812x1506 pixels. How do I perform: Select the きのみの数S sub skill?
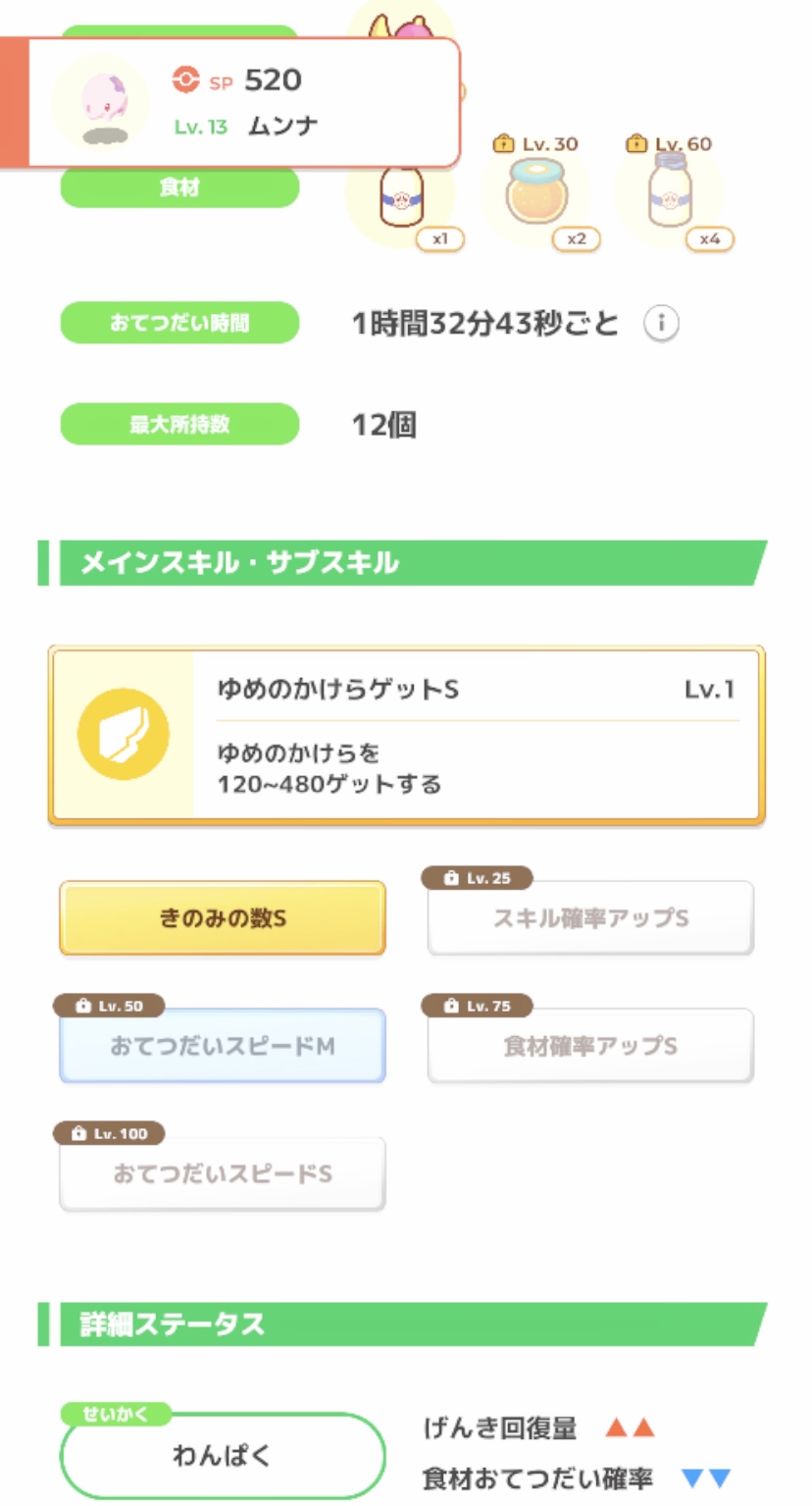click(223, 918)
